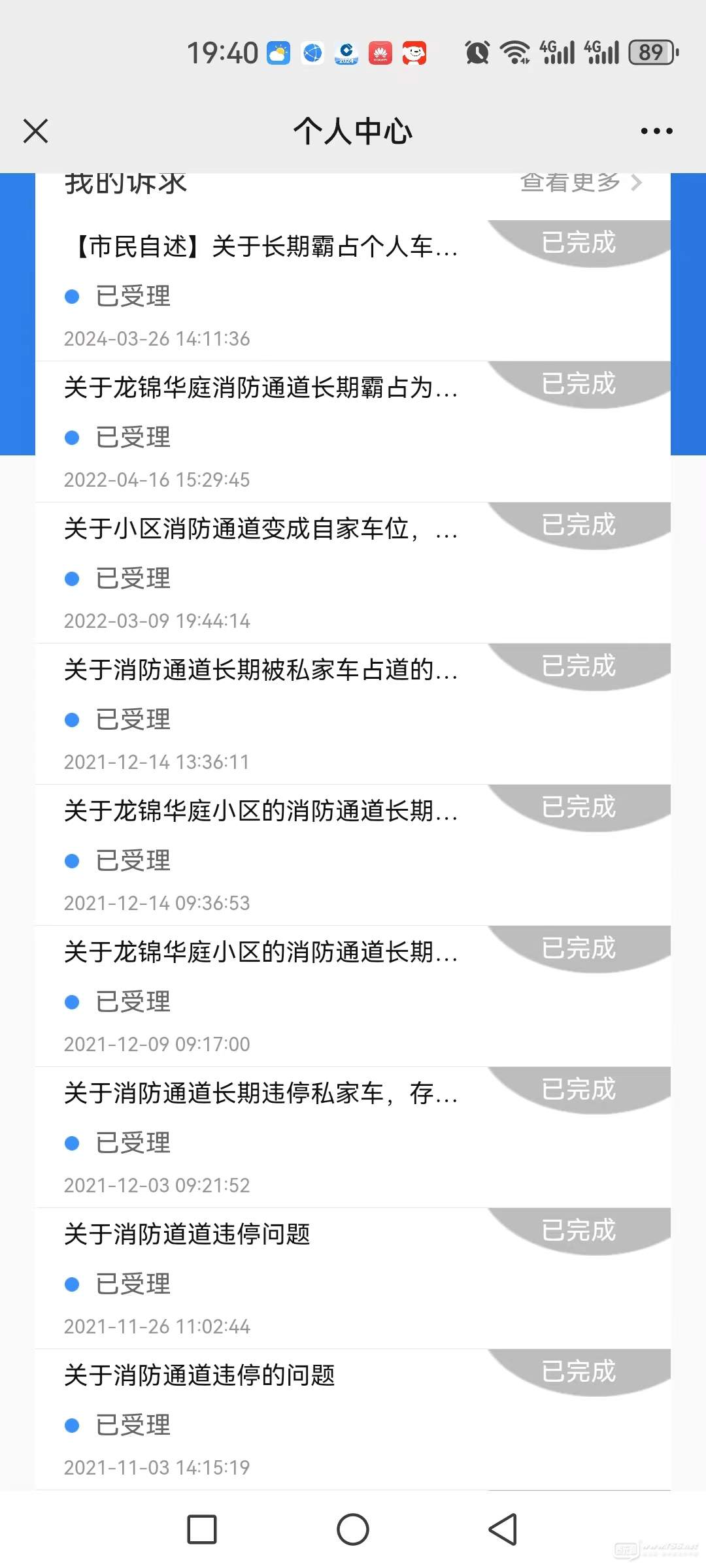This screenshot has height=1568, width=706.
Task: Tap the system home button
Action: click(353, 1529)
